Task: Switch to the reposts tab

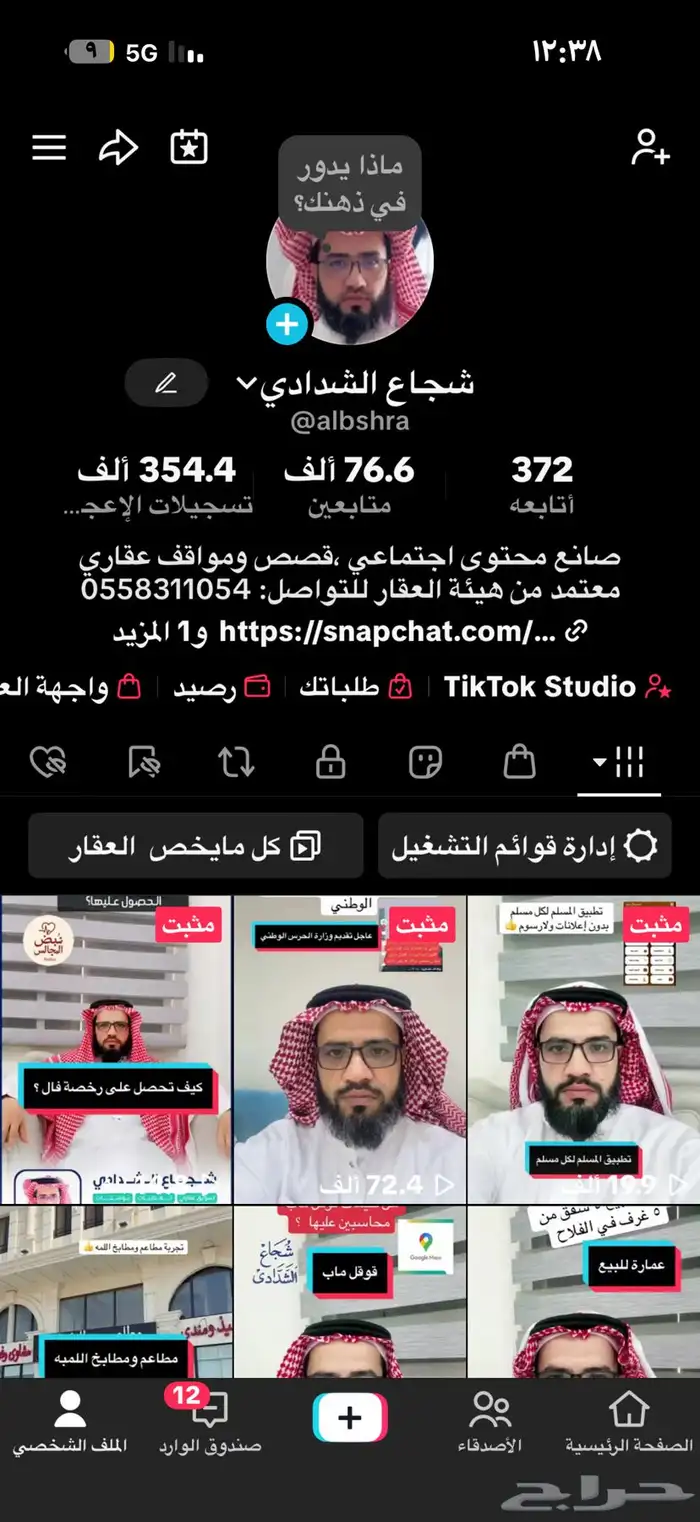Action: click(237, 764)
